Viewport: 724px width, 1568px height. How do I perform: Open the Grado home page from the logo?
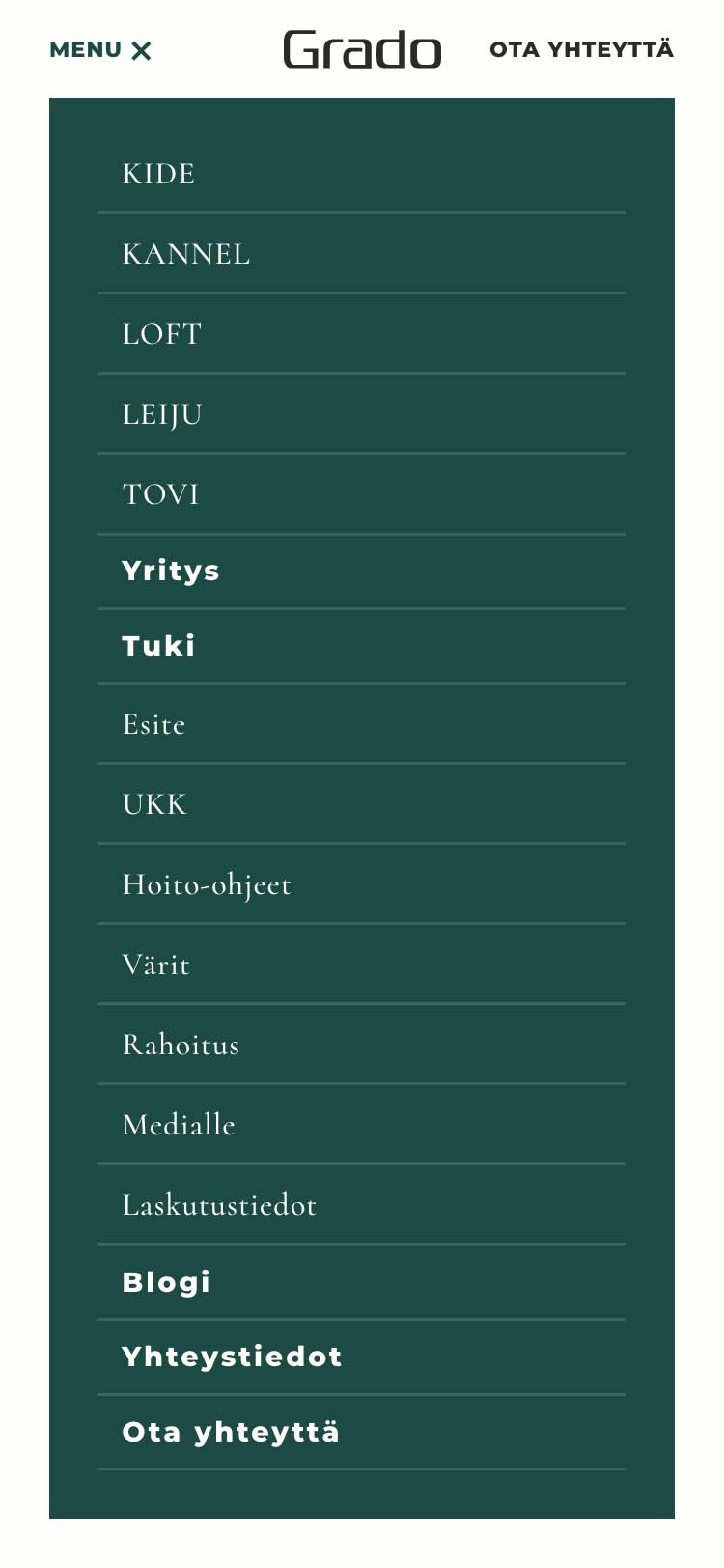click(362, 49)
